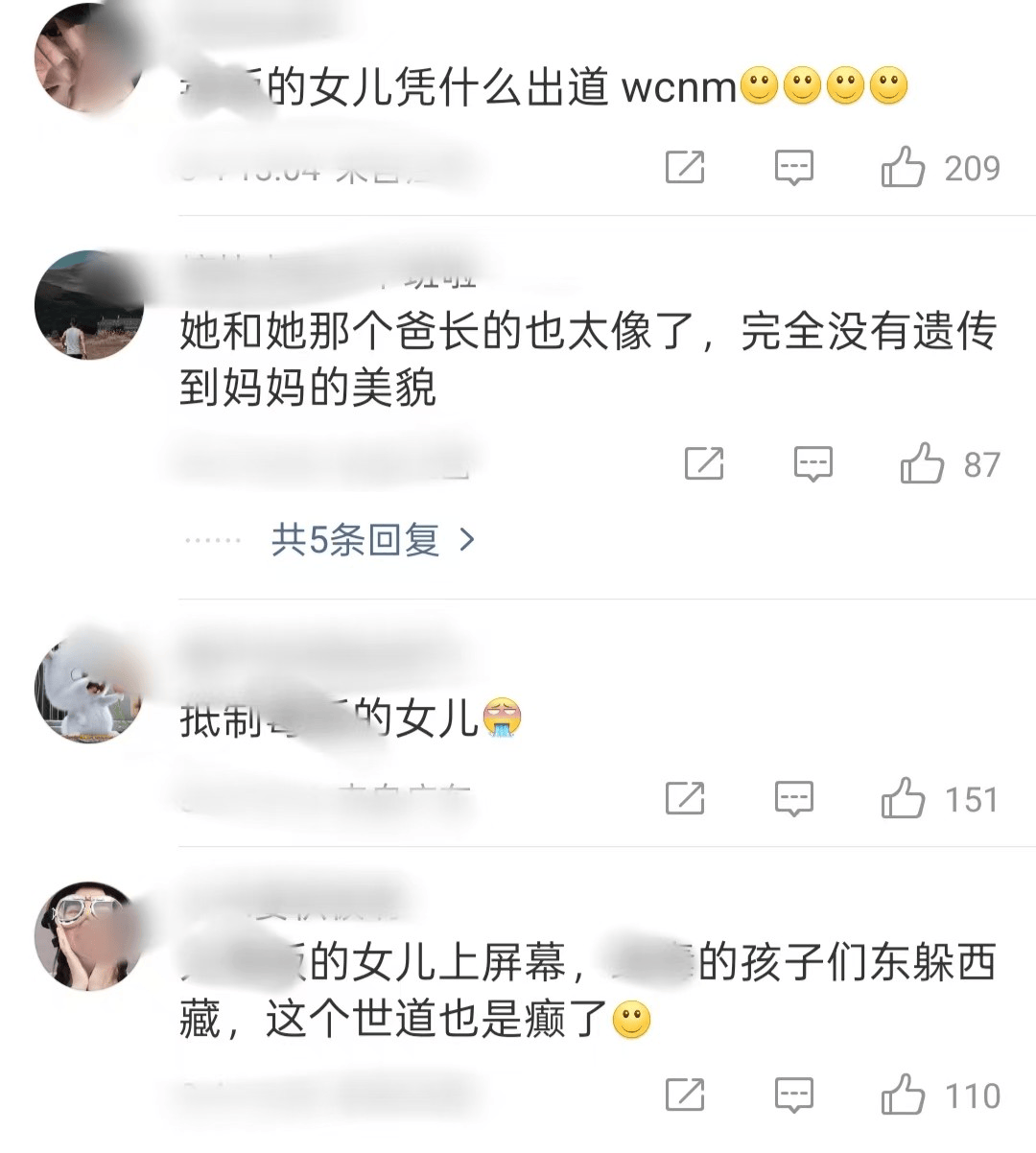Open the avatar of the 妈妈的美貌 commenter
Image resolution: width=1036 pixels, height=1153 pixels.
88,305
